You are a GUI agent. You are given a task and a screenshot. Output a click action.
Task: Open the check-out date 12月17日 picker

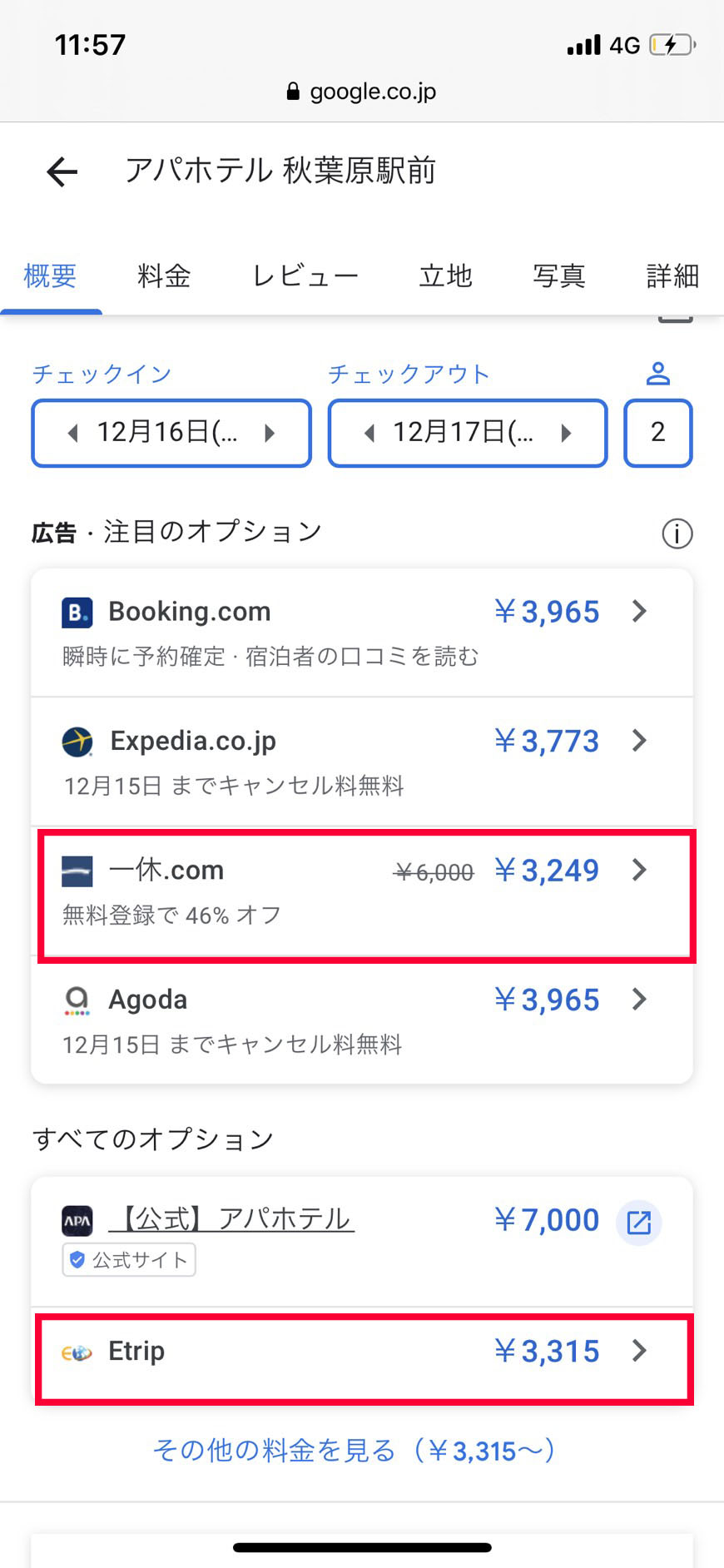[x=468, y=433]
